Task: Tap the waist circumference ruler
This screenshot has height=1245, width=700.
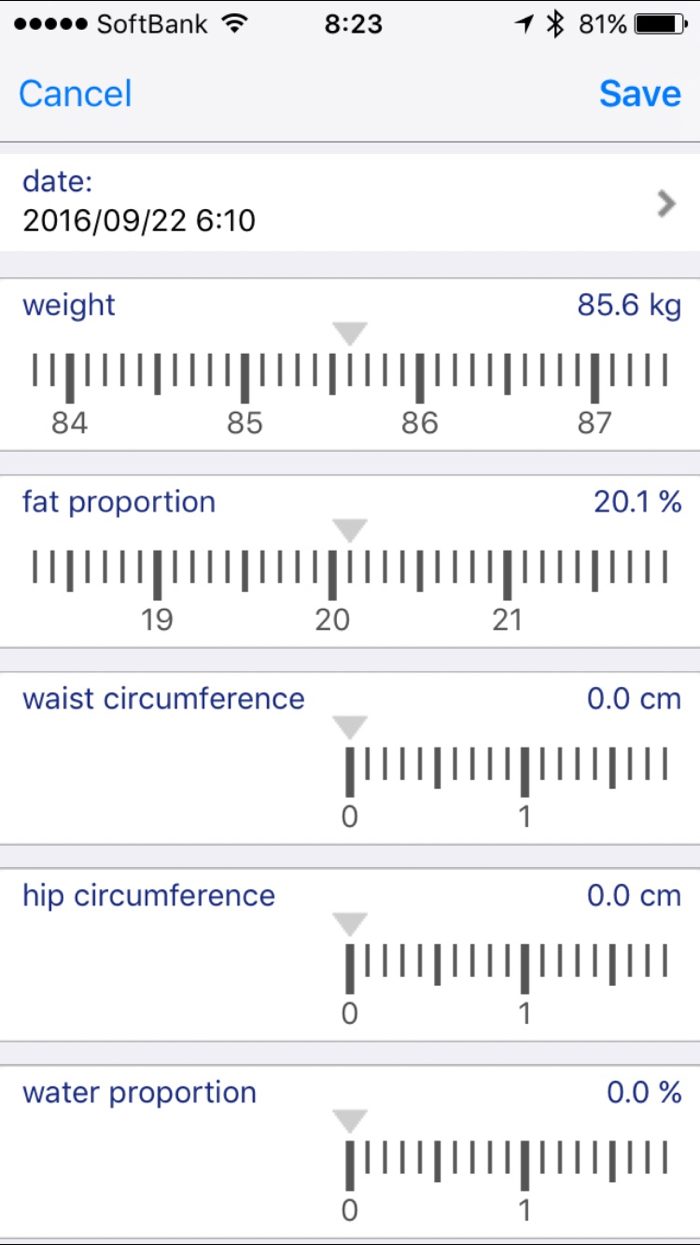Action: 506,771
